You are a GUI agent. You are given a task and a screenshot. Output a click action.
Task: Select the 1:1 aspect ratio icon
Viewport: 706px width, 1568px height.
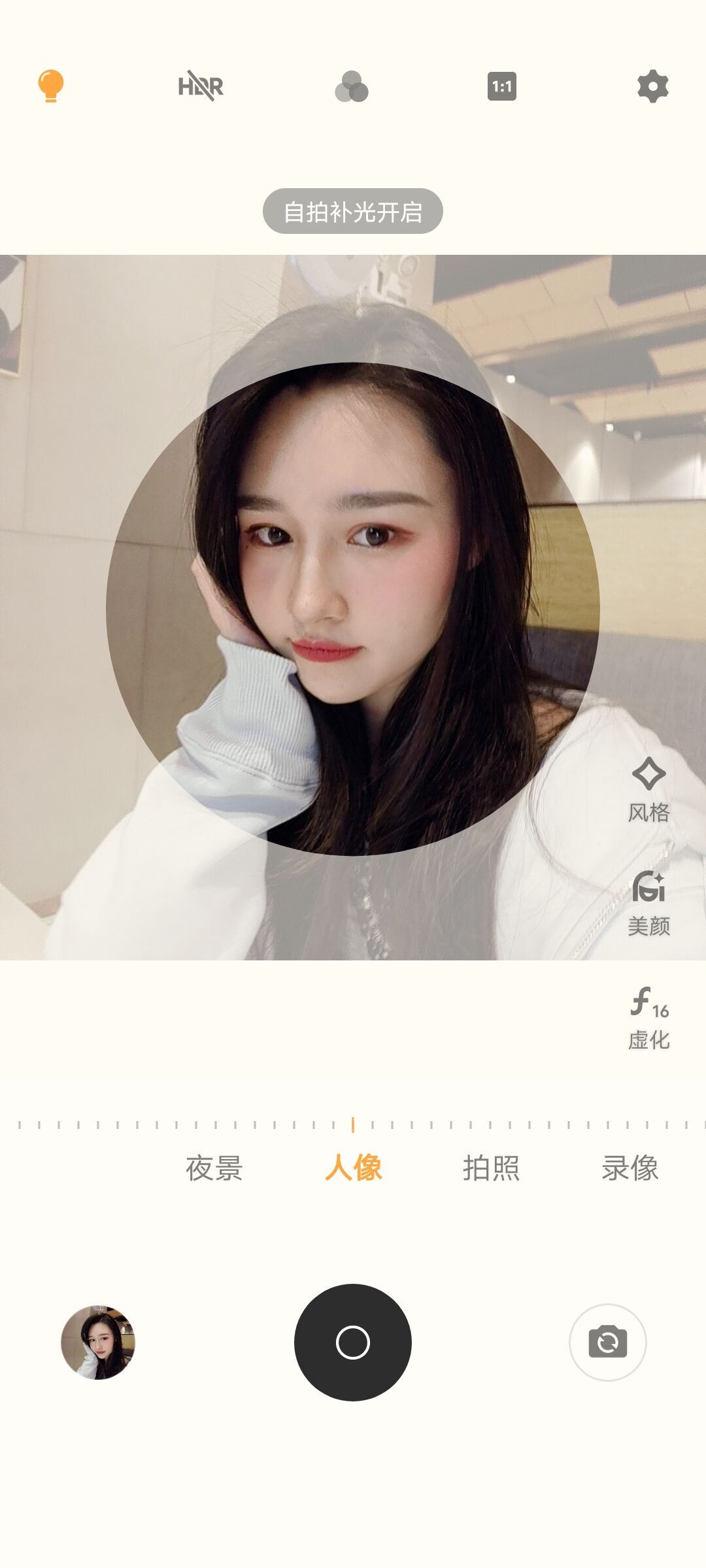click(x=502, y=86)
